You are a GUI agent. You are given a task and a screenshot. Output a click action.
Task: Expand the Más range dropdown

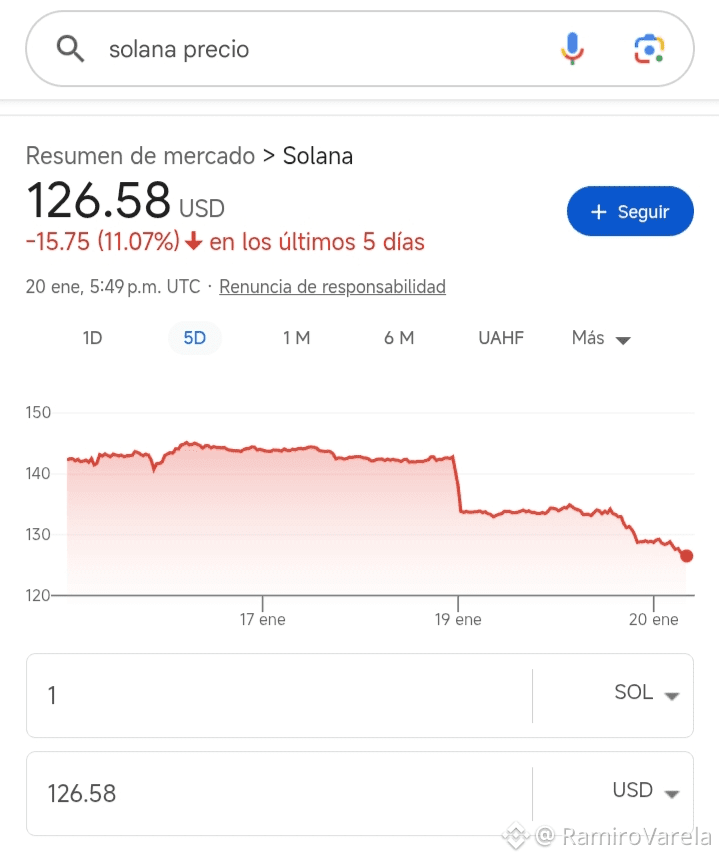pos(601,338)
